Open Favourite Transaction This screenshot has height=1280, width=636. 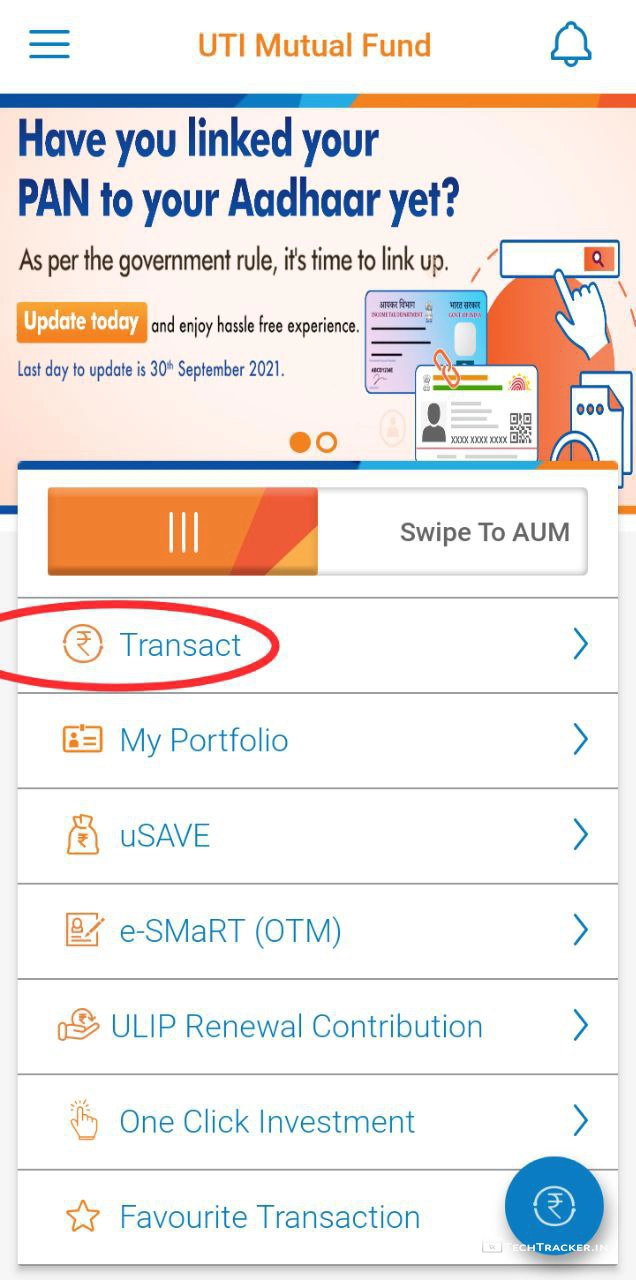coord(270,1217)
